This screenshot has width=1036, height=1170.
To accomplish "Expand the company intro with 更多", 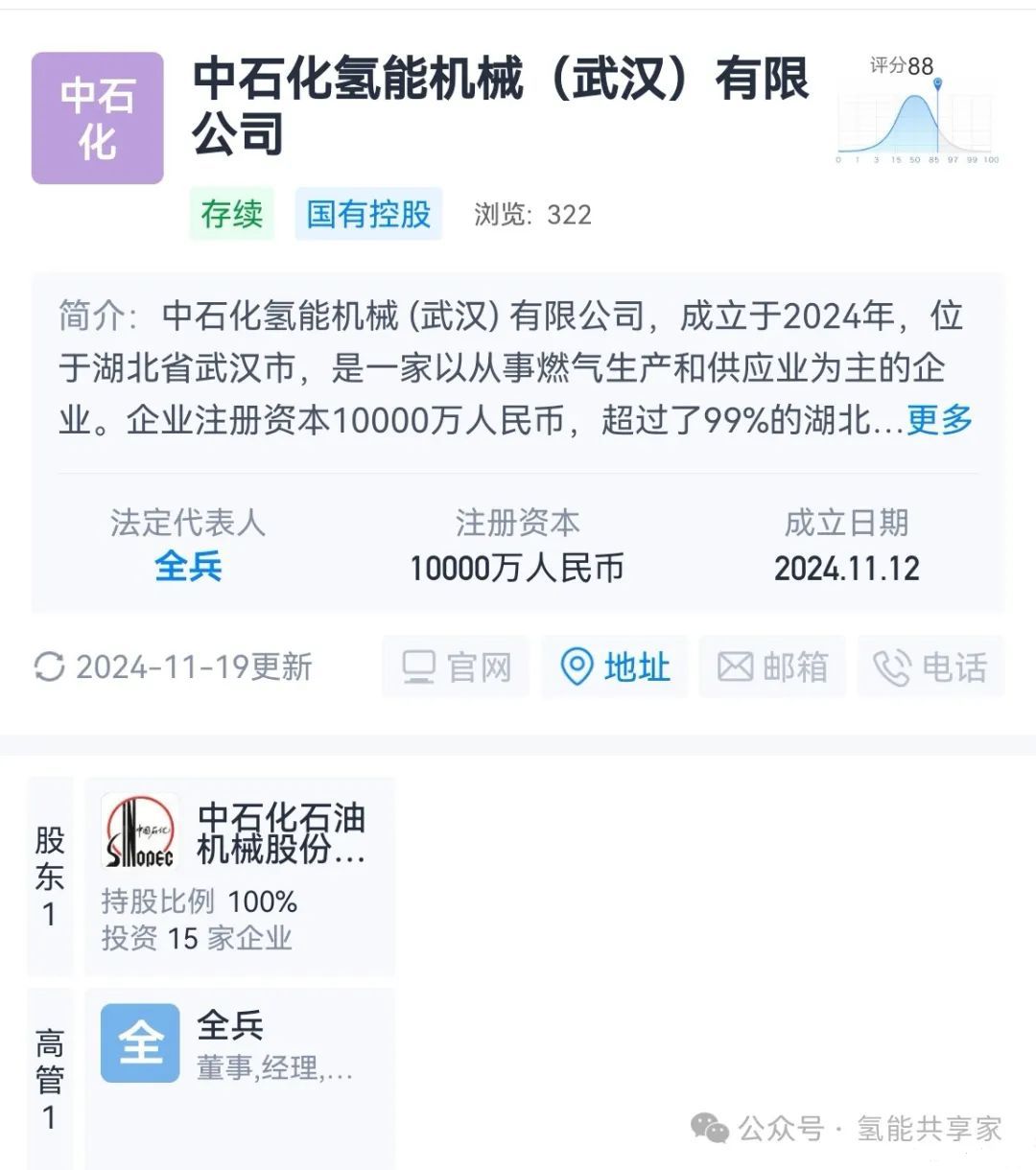I will pos(939,420).
